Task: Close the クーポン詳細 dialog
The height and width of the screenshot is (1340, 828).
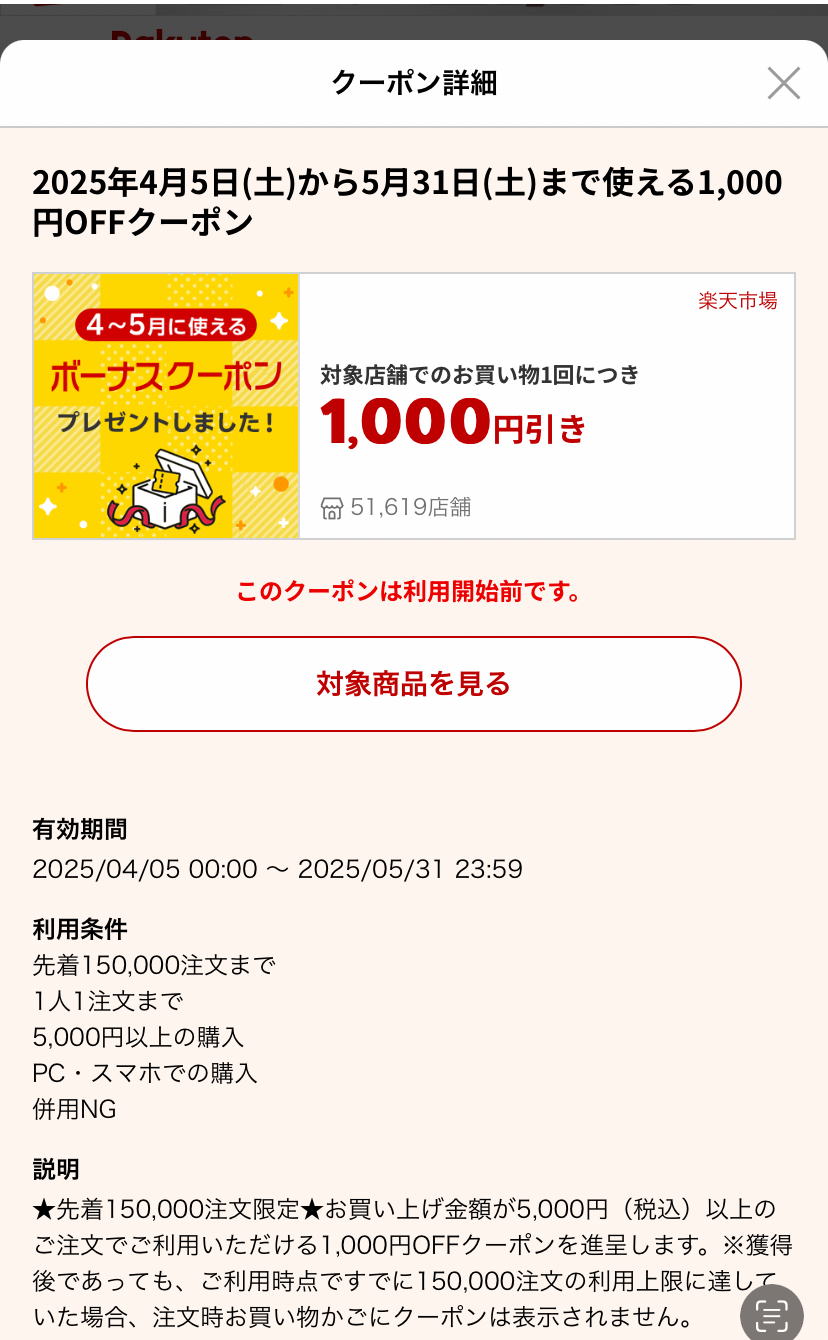Action: (x=783, y=83)
